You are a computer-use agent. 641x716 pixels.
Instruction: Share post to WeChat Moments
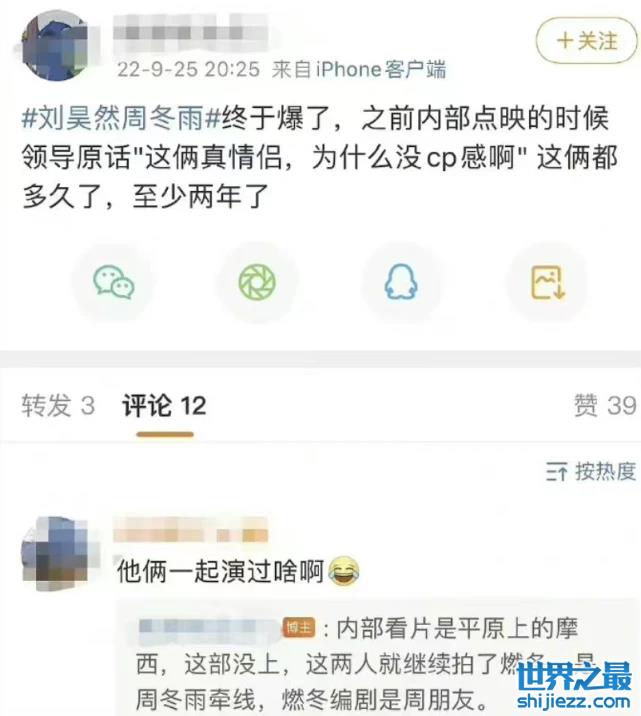click(x=256, y=283)
